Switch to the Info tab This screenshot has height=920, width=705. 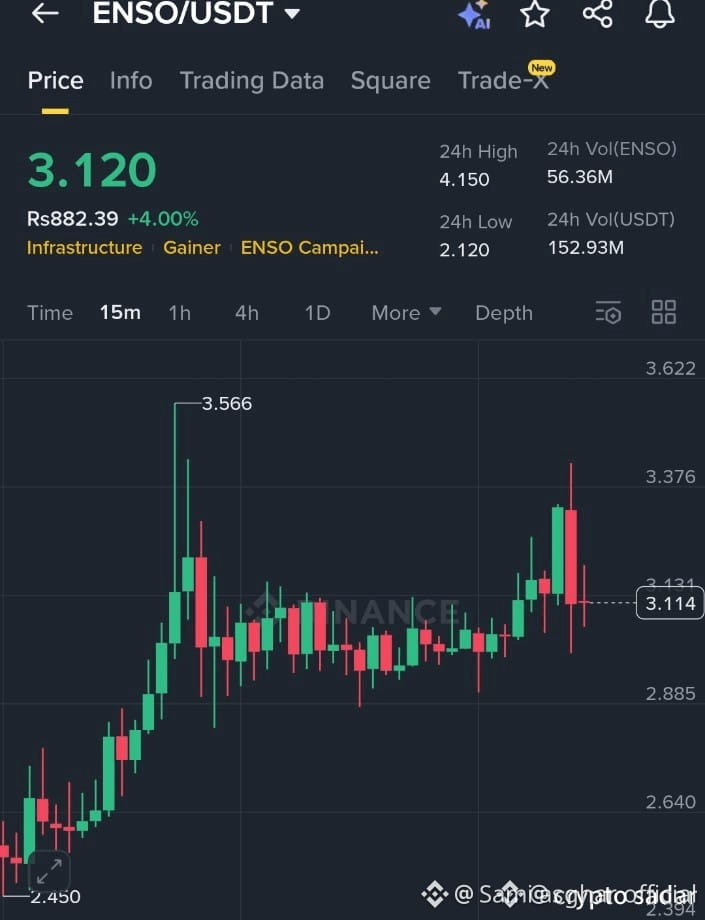(x=131, y=80)
